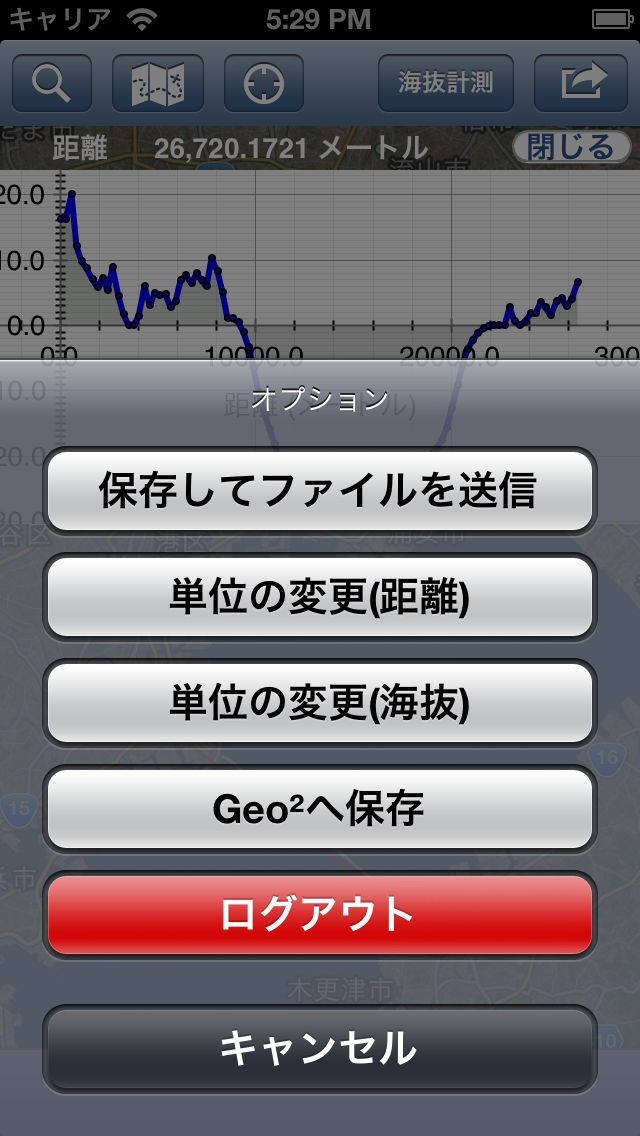Select 保存してファイルを送信 option
Screen dimensions: 640x1136
[x=319, y=491]
